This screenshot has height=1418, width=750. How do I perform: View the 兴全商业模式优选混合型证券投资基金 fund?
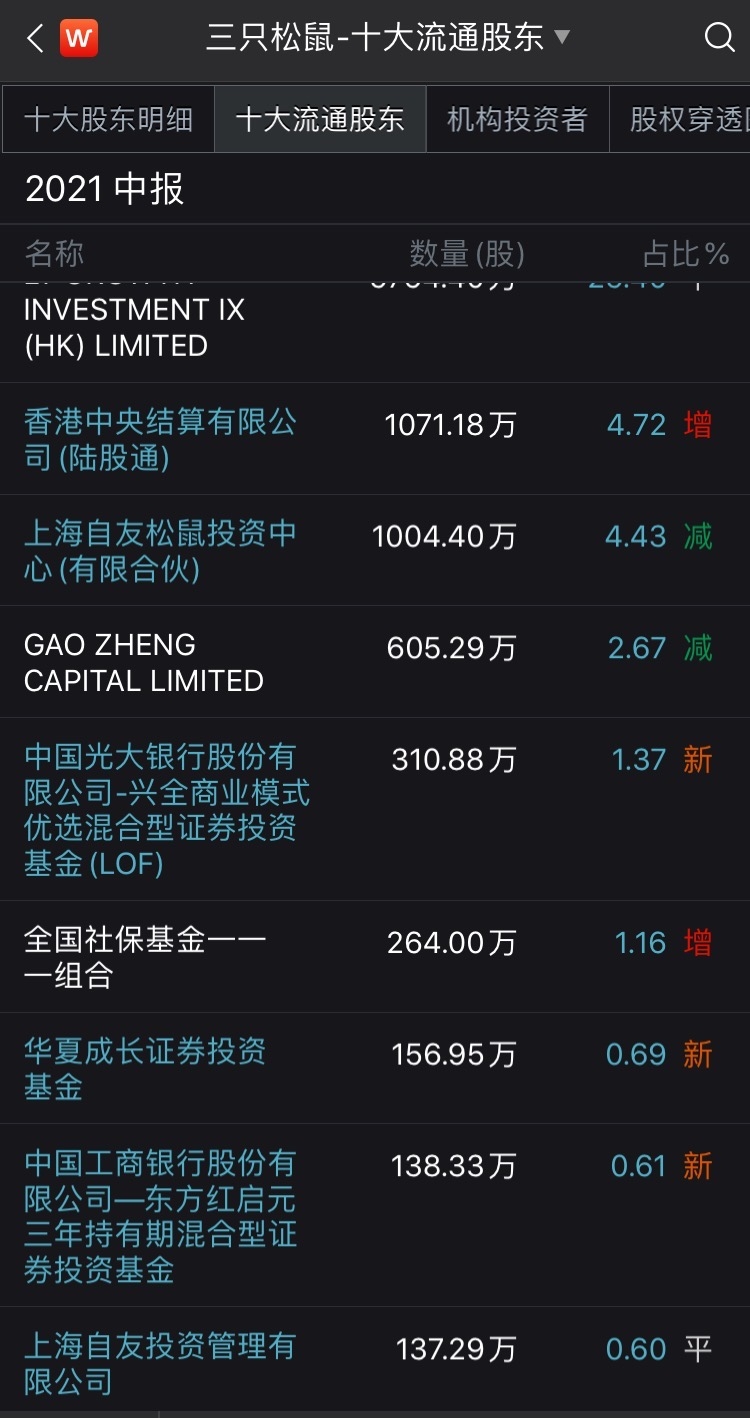167,810
